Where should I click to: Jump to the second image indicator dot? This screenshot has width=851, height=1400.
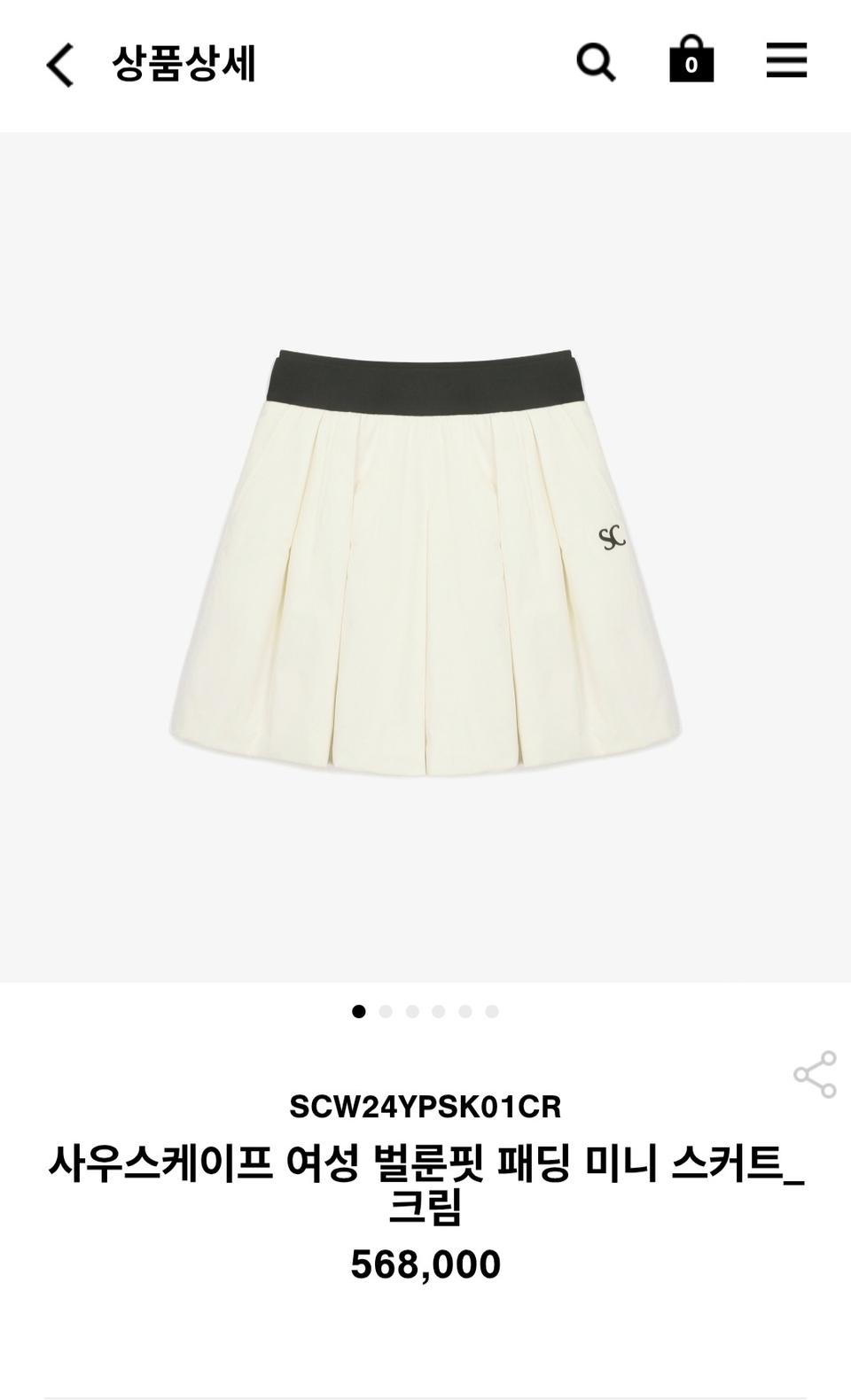point(386,1011)
